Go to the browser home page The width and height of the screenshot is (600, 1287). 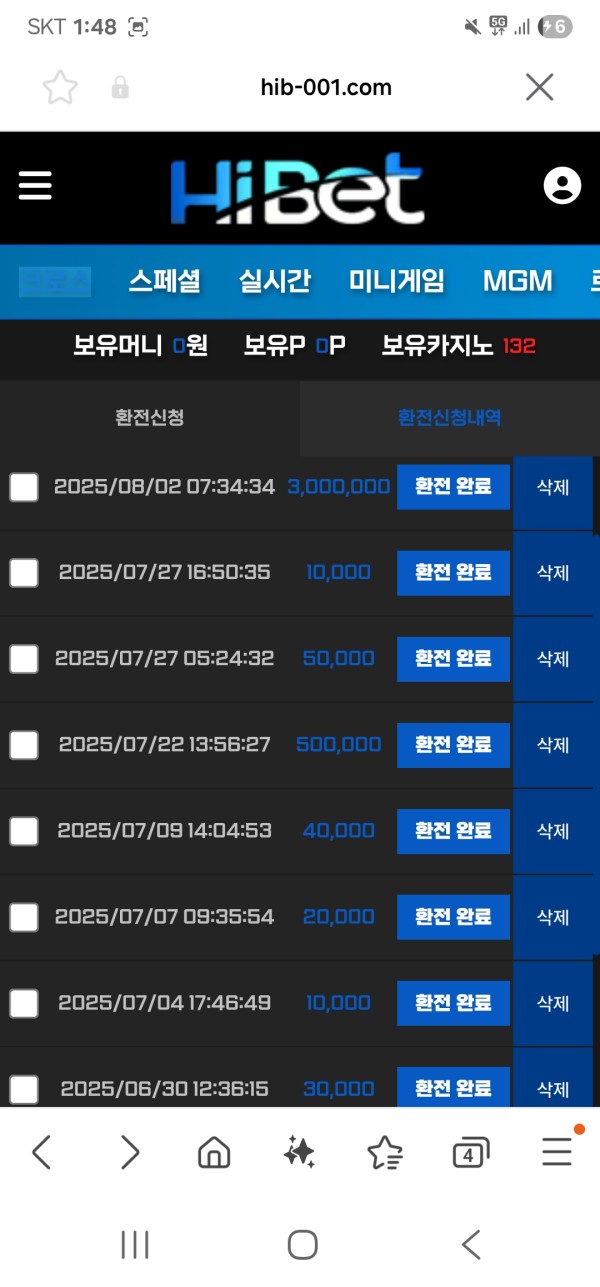pyautogui.click(x=214, y=1154)
